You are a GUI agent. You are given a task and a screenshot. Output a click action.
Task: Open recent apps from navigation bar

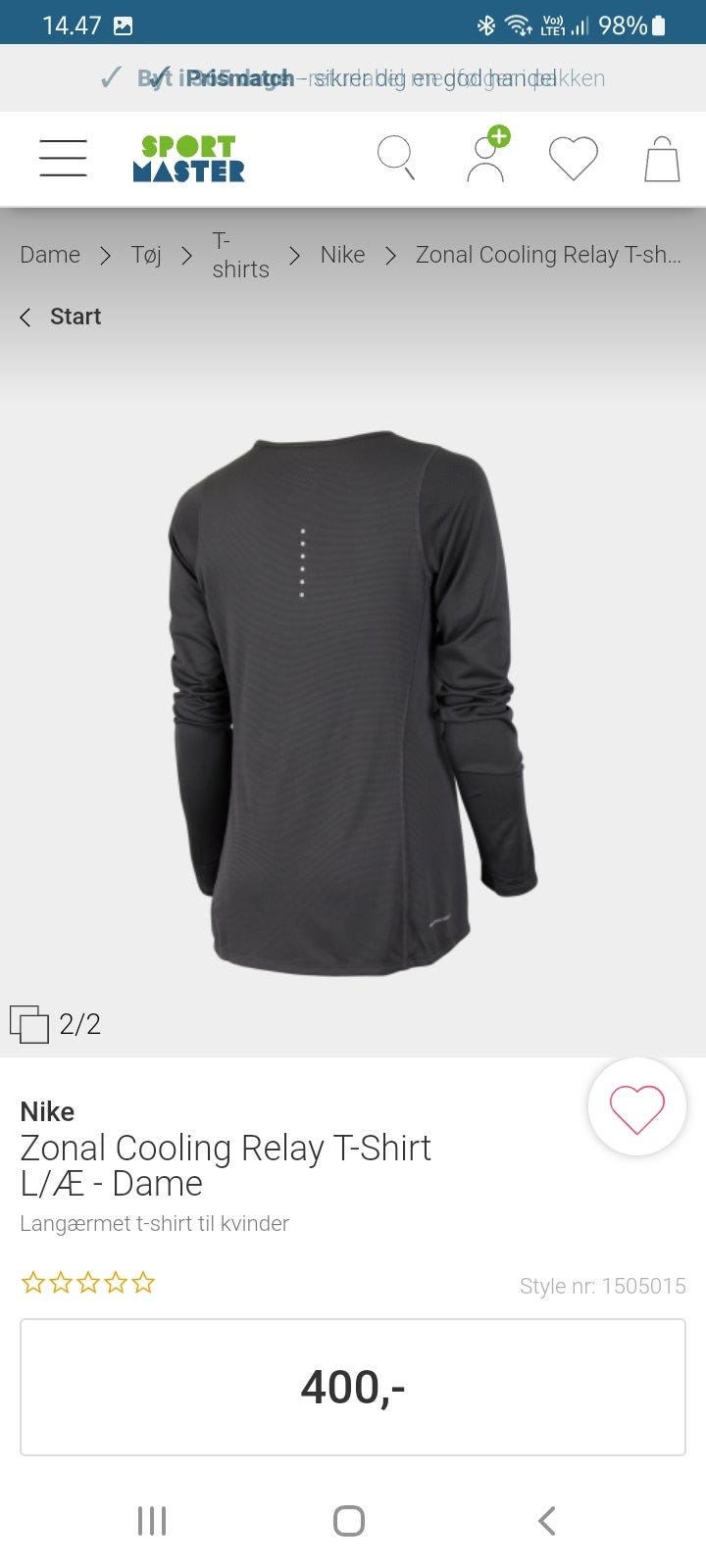pos(152,1520)
